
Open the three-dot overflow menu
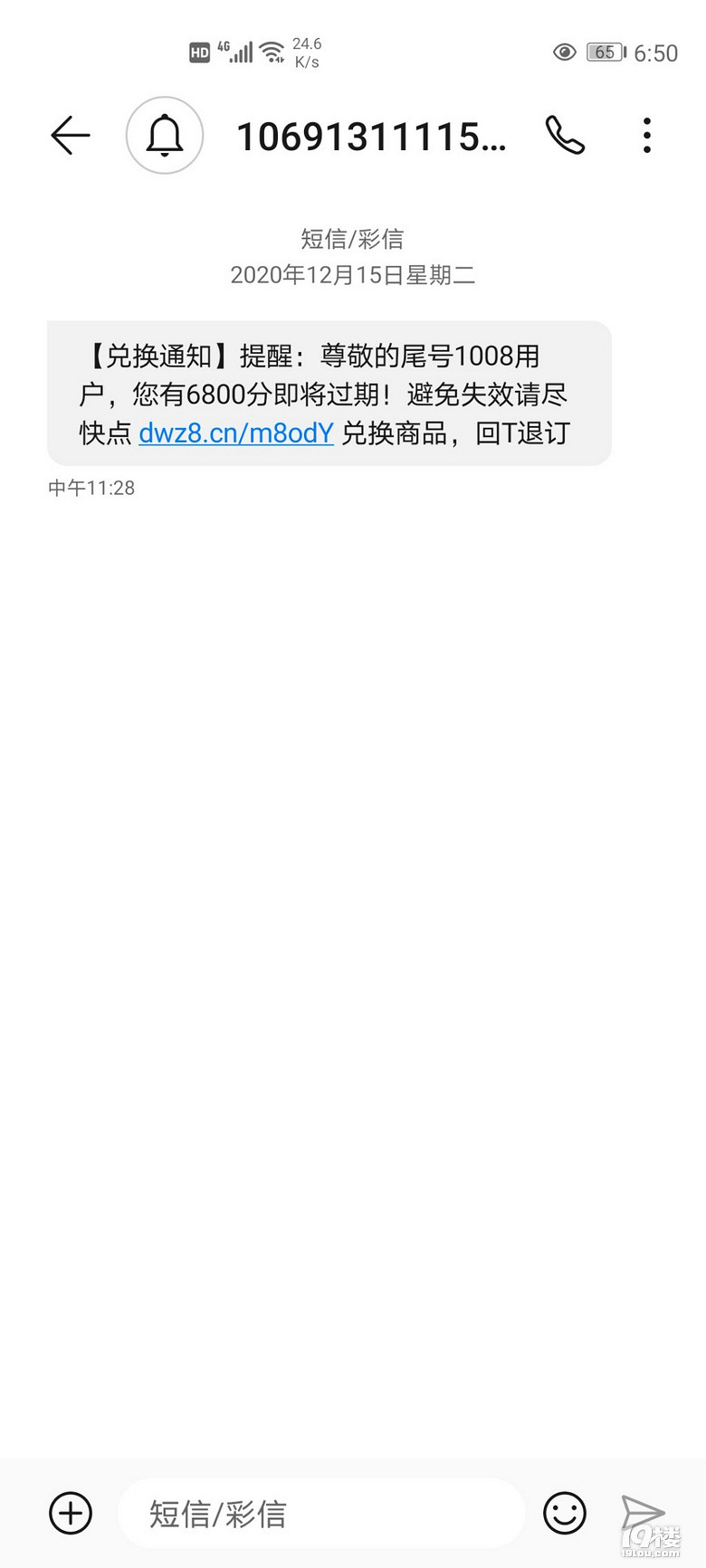[x=646, y=136]
